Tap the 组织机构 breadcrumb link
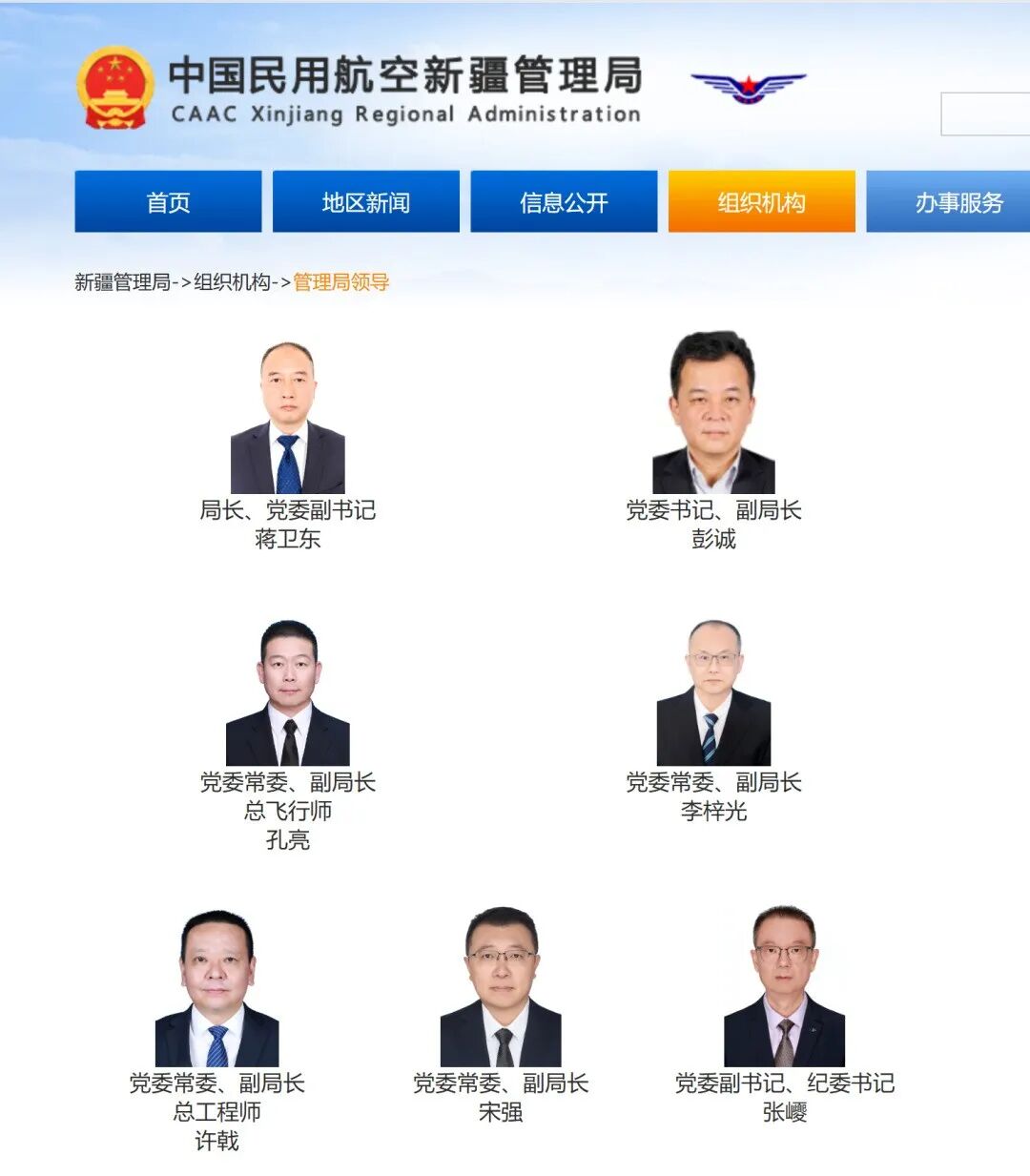1030x1176 pixels. 232,282
